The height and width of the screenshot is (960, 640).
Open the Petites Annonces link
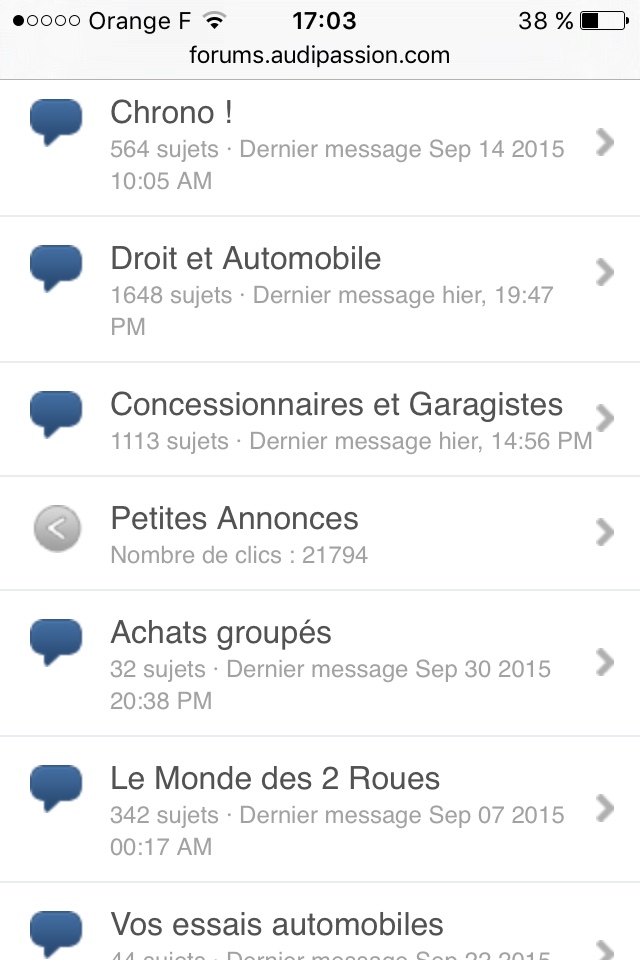click(x=234, y=519)
